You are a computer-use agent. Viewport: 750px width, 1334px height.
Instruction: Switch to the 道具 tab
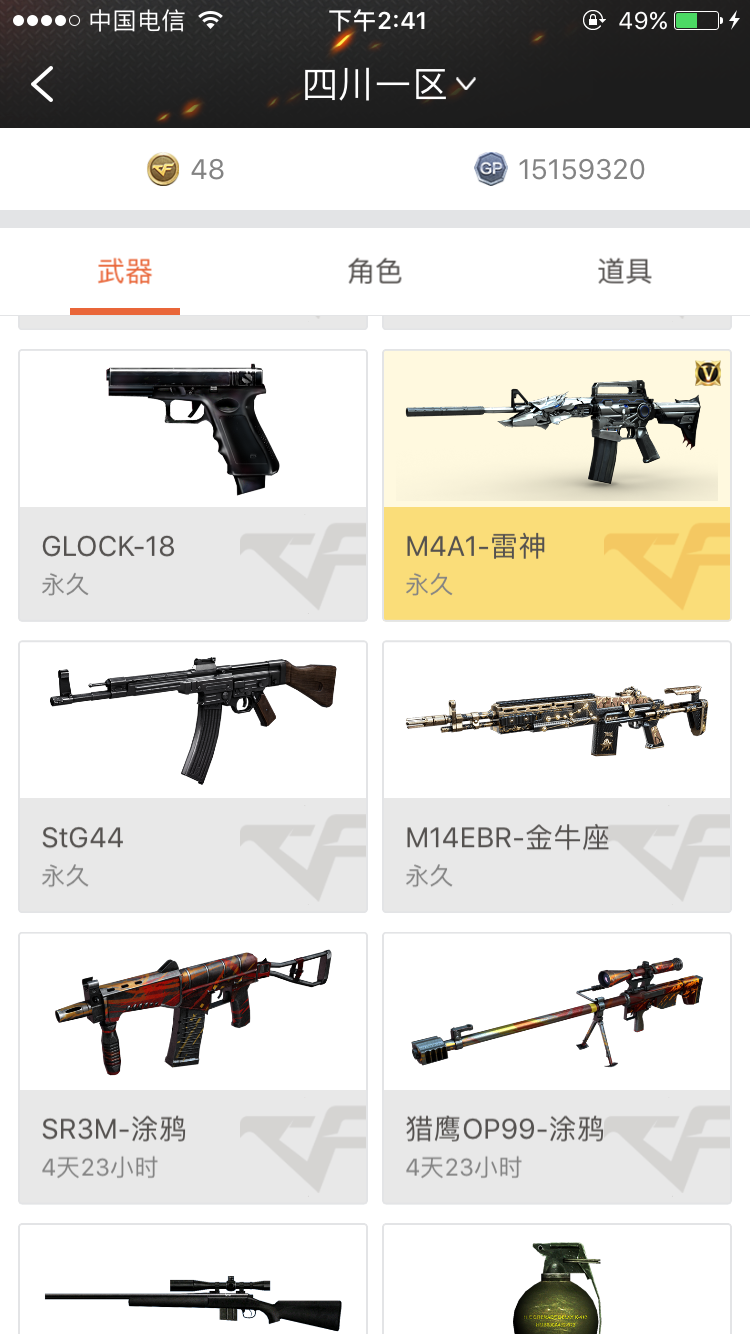(x=624, y=271)
